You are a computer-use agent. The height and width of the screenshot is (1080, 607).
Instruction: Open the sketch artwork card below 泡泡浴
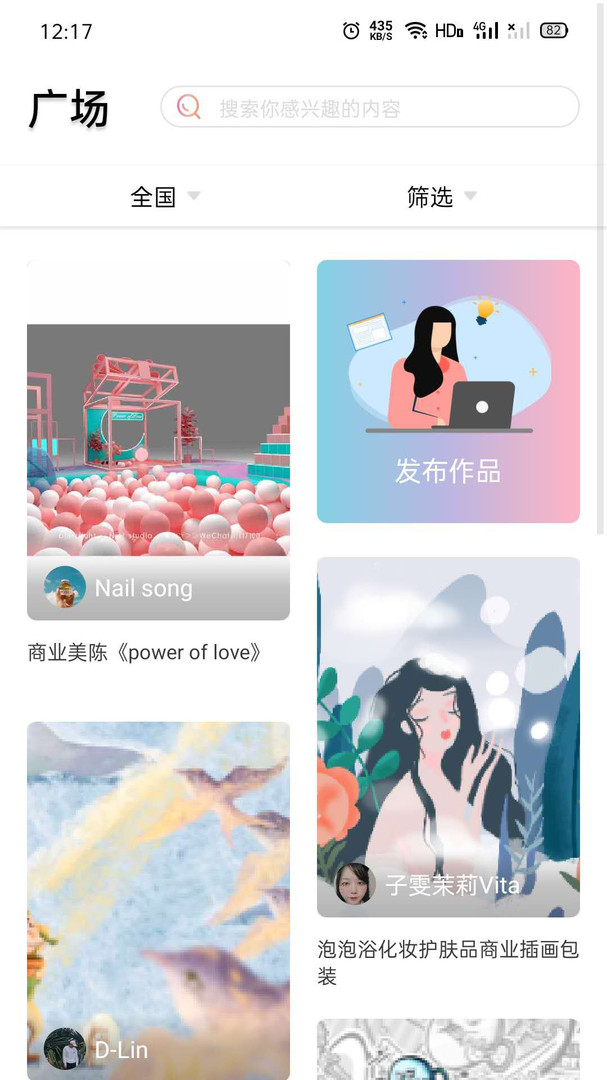coord(448,1050)
